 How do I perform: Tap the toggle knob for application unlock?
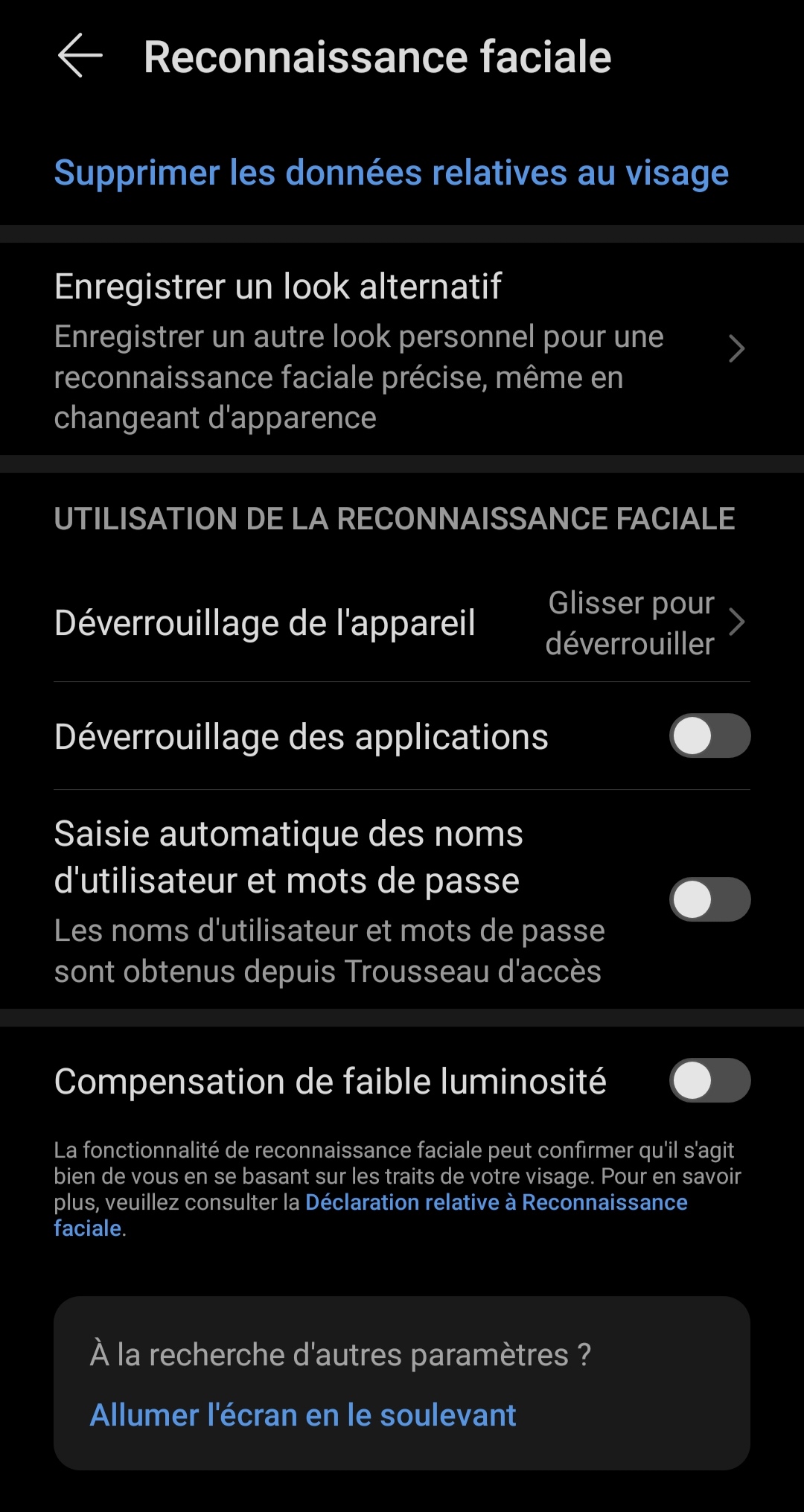694,736
